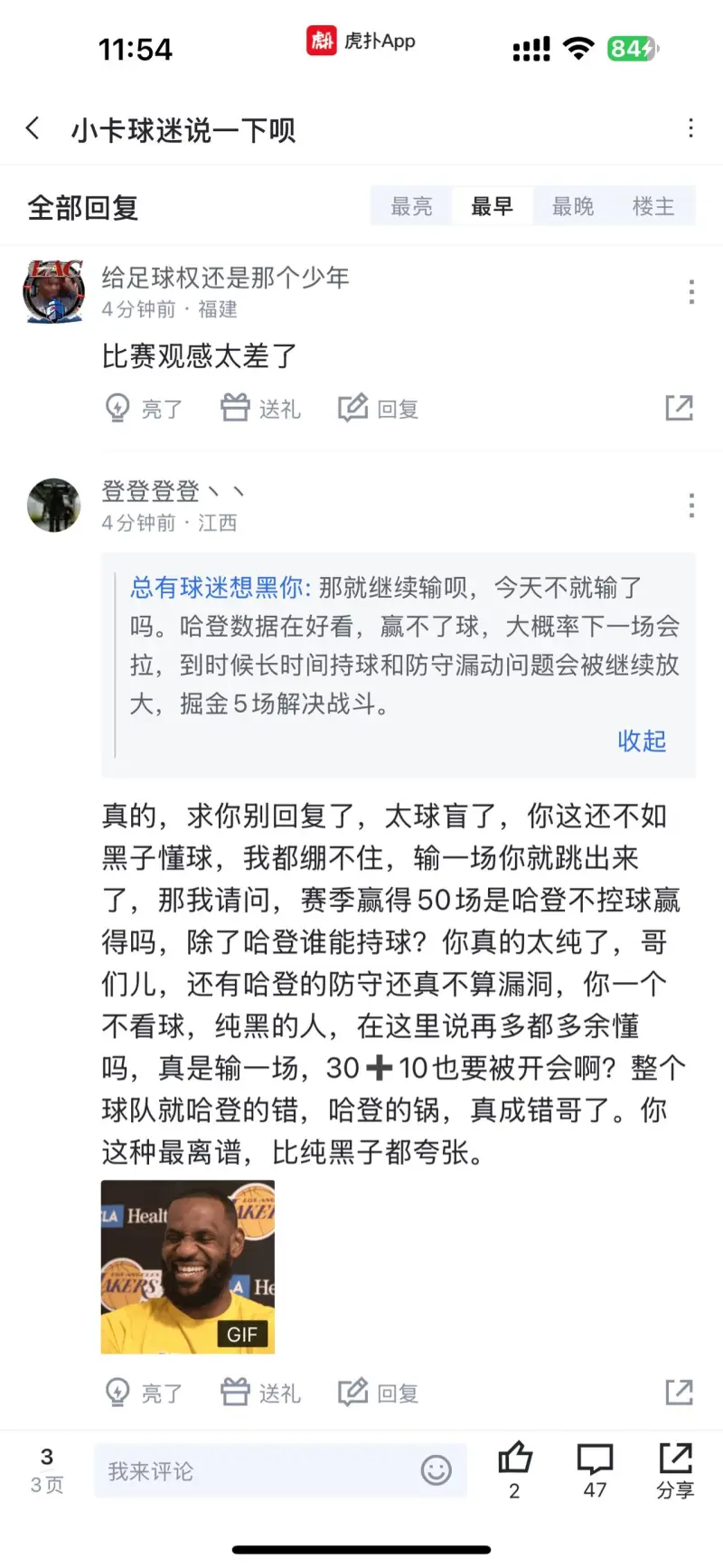723x1568 pixels.
Task: Collapse the quoted reply with 收起
Action: pos(642,741)
